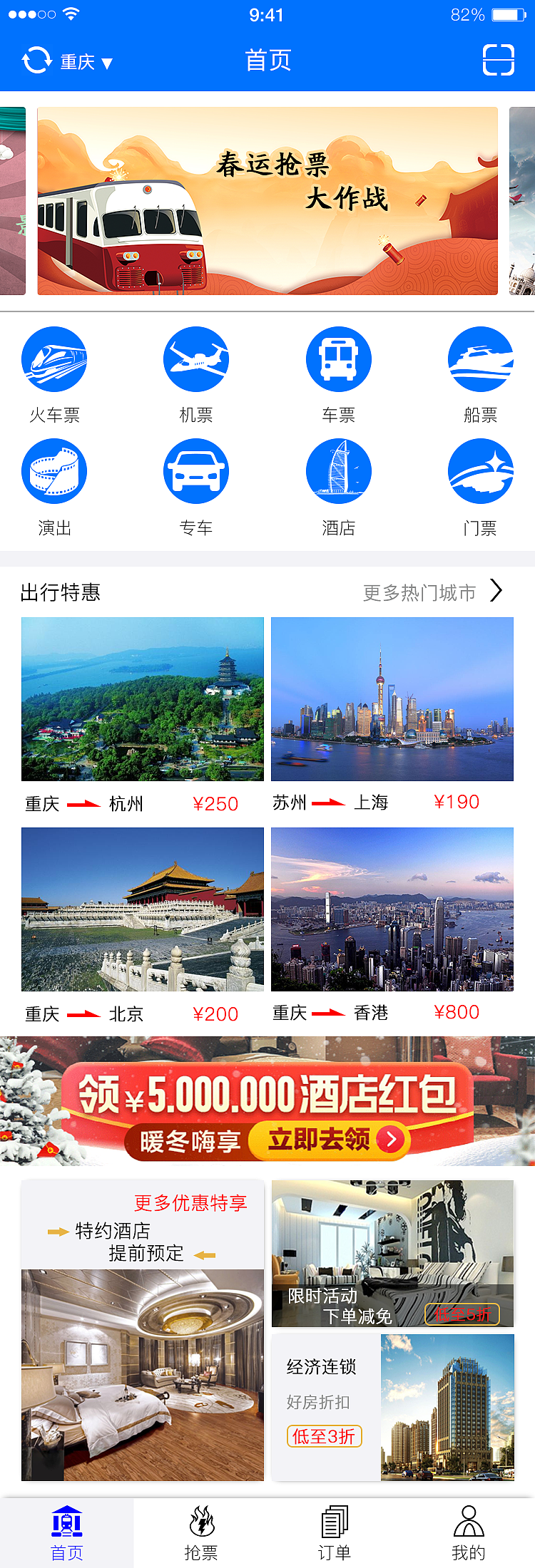535x1568 pixels.
Task: Select the 演出 shows icon
Action: point(53,472)
